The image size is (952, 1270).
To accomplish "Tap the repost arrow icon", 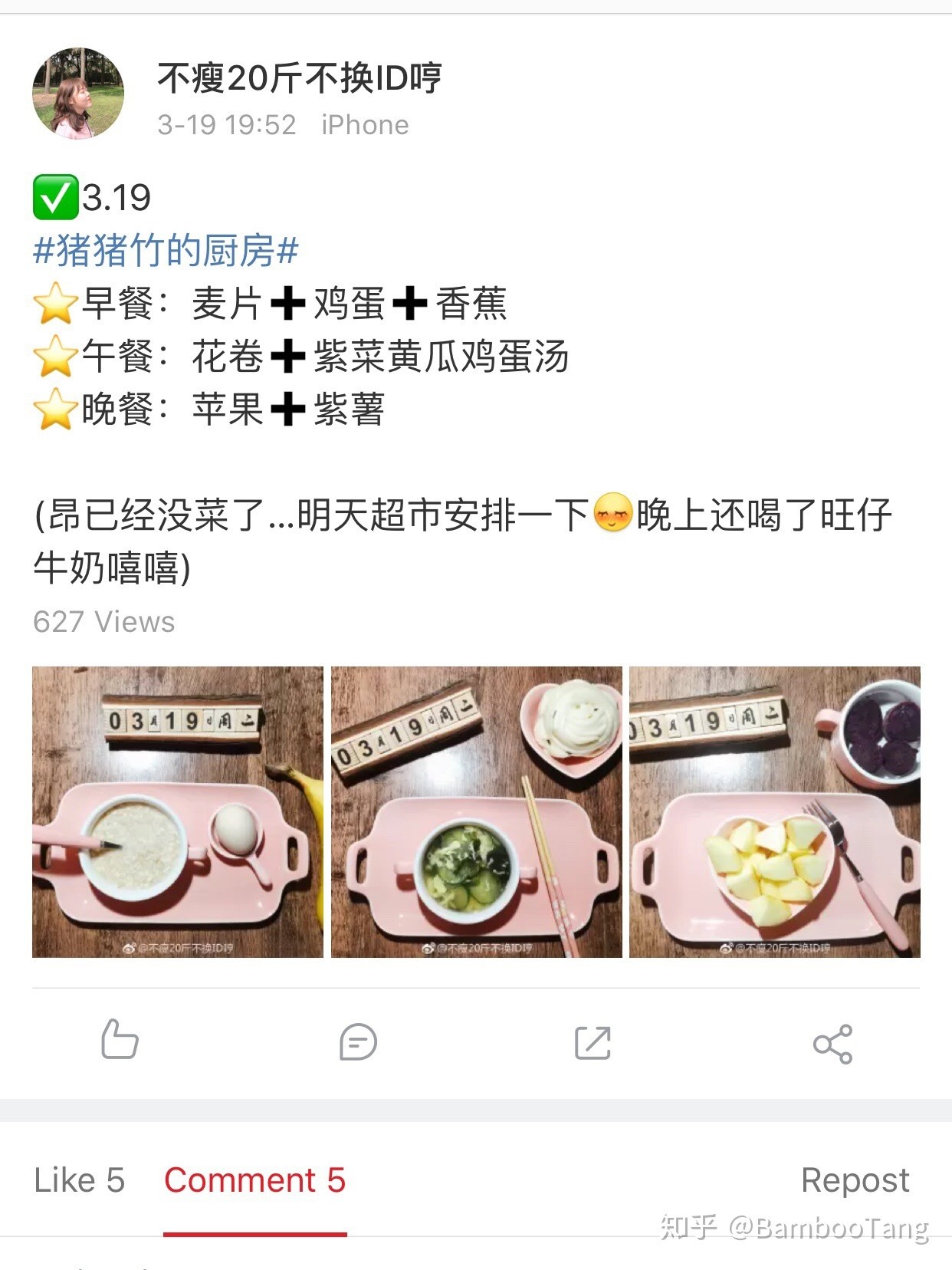I will pyautogui.click(x=593, y=1042).
